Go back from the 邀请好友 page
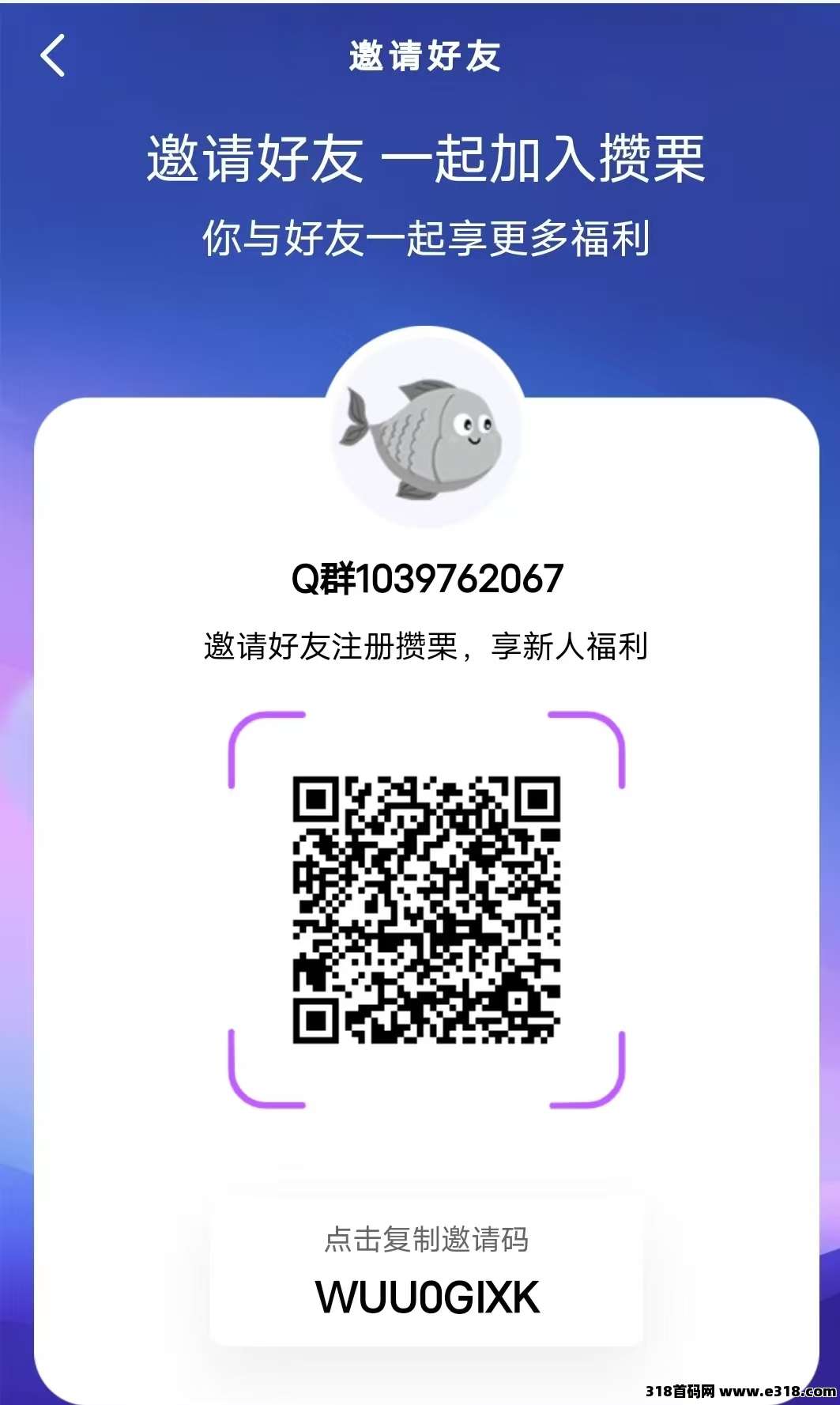Viewport: 840px width, 1405px height. [52, 57]
